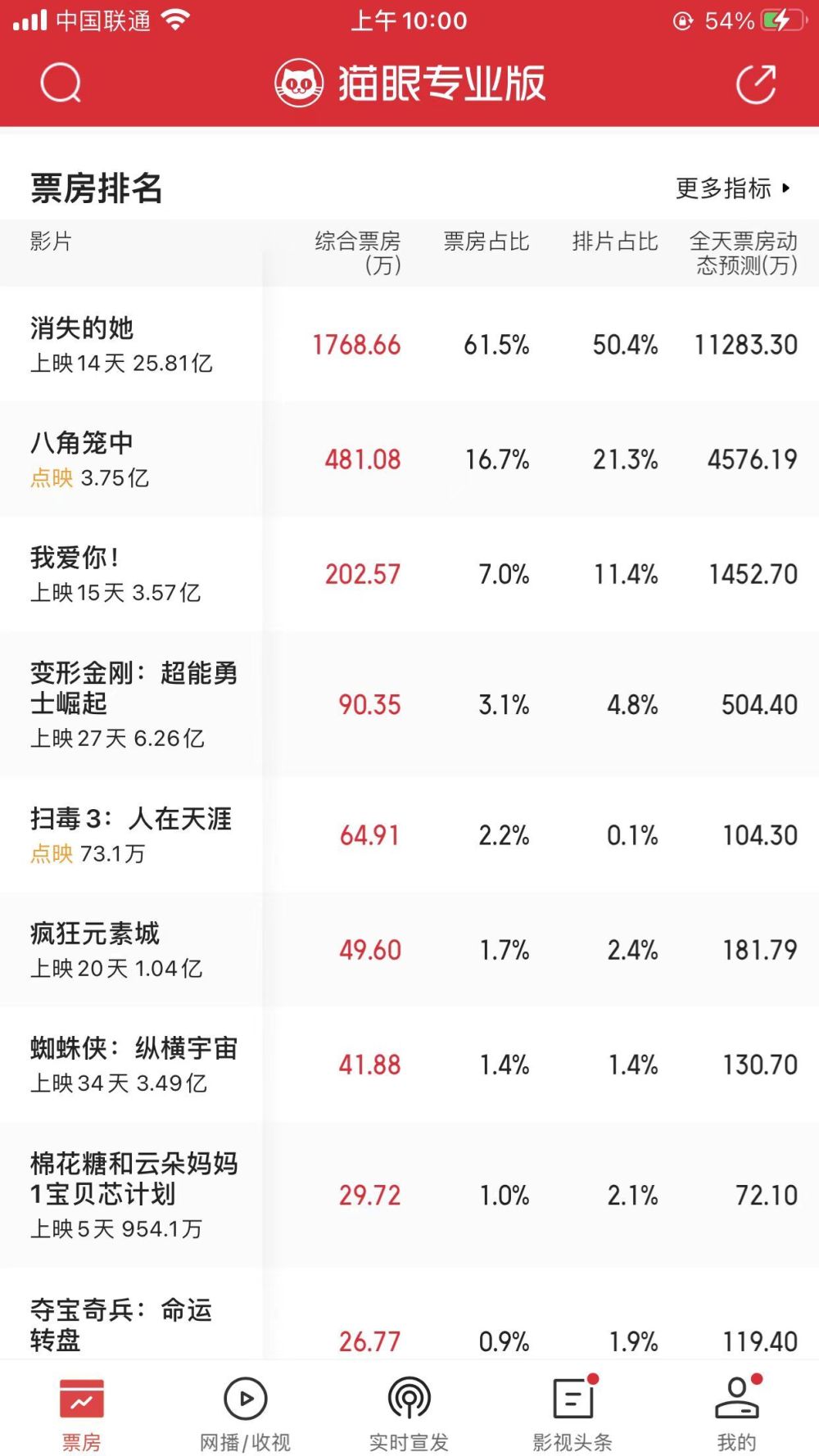Viewport: 819px width, 1456px height.
Task: Open 扫毒3:人在天涯 entry
Action: [x=409, y=834]
